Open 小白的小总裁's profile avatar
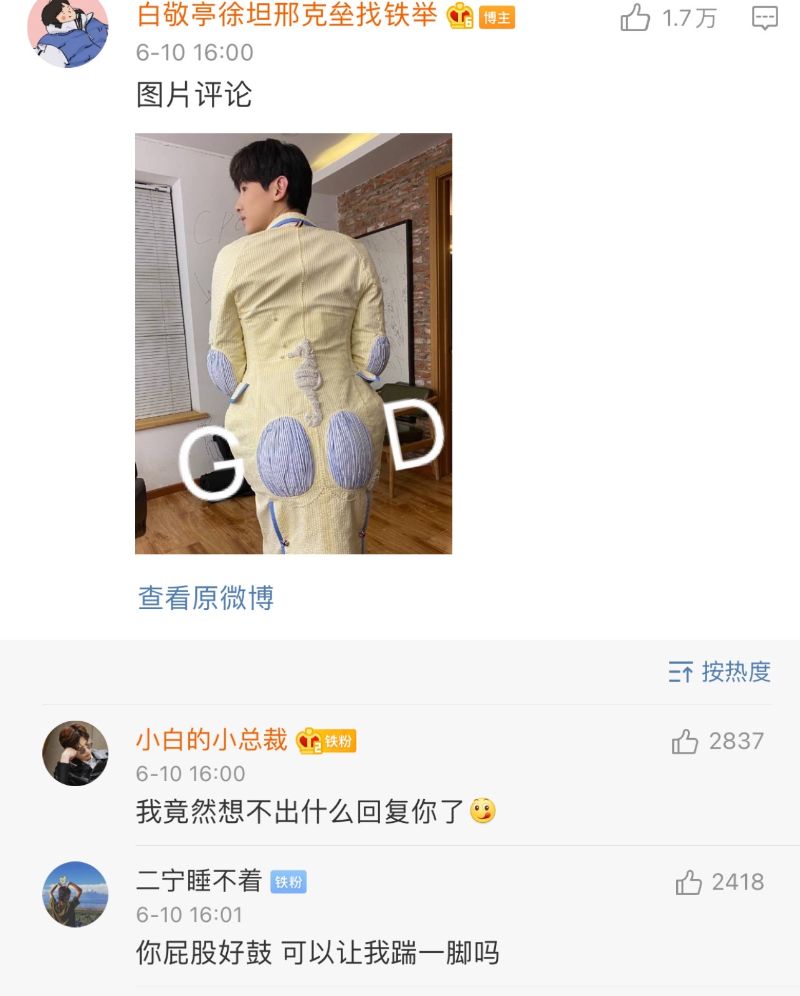The width and height of the screenshot is (800, 996). [x=75, y=753]
